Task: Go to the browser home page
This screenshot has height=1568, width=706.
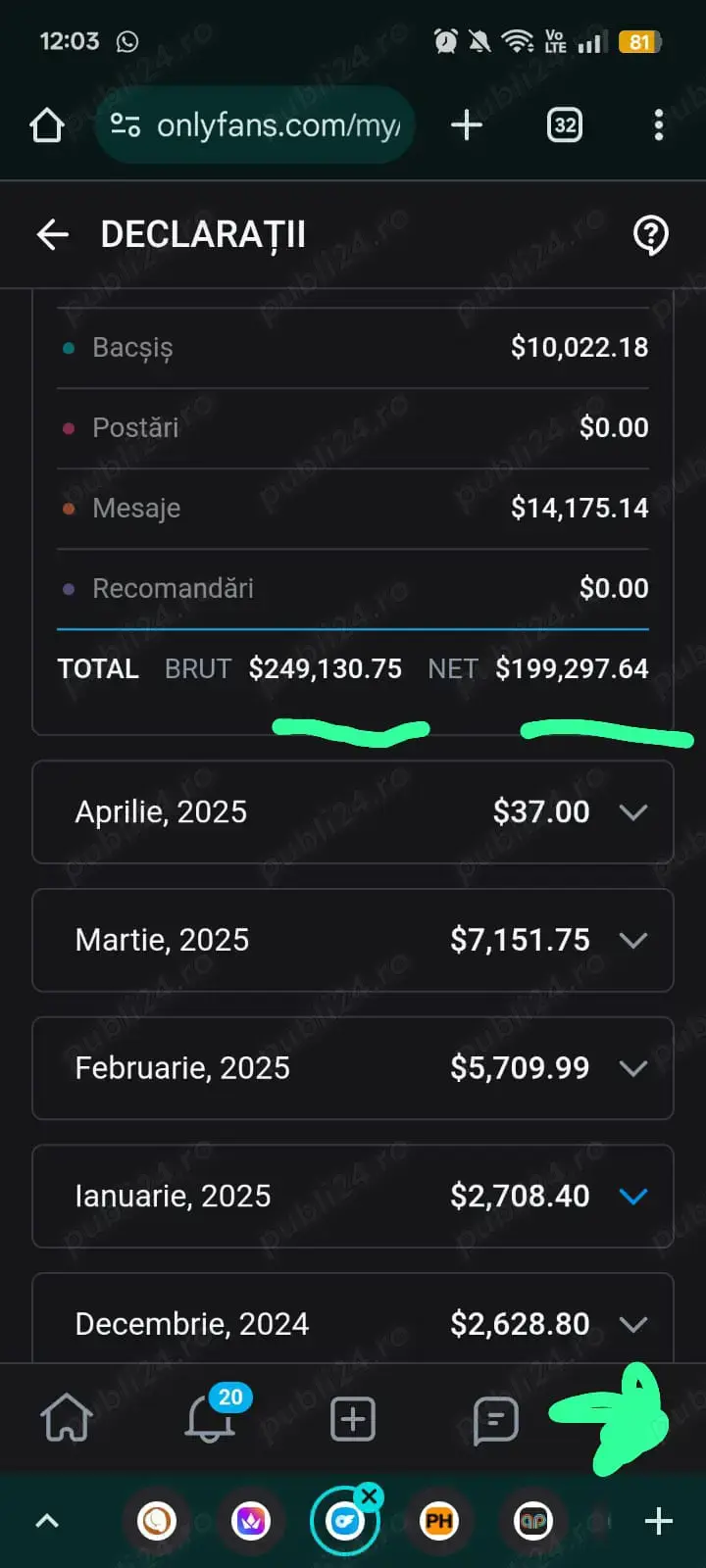Action: click(x=47, y=125)
